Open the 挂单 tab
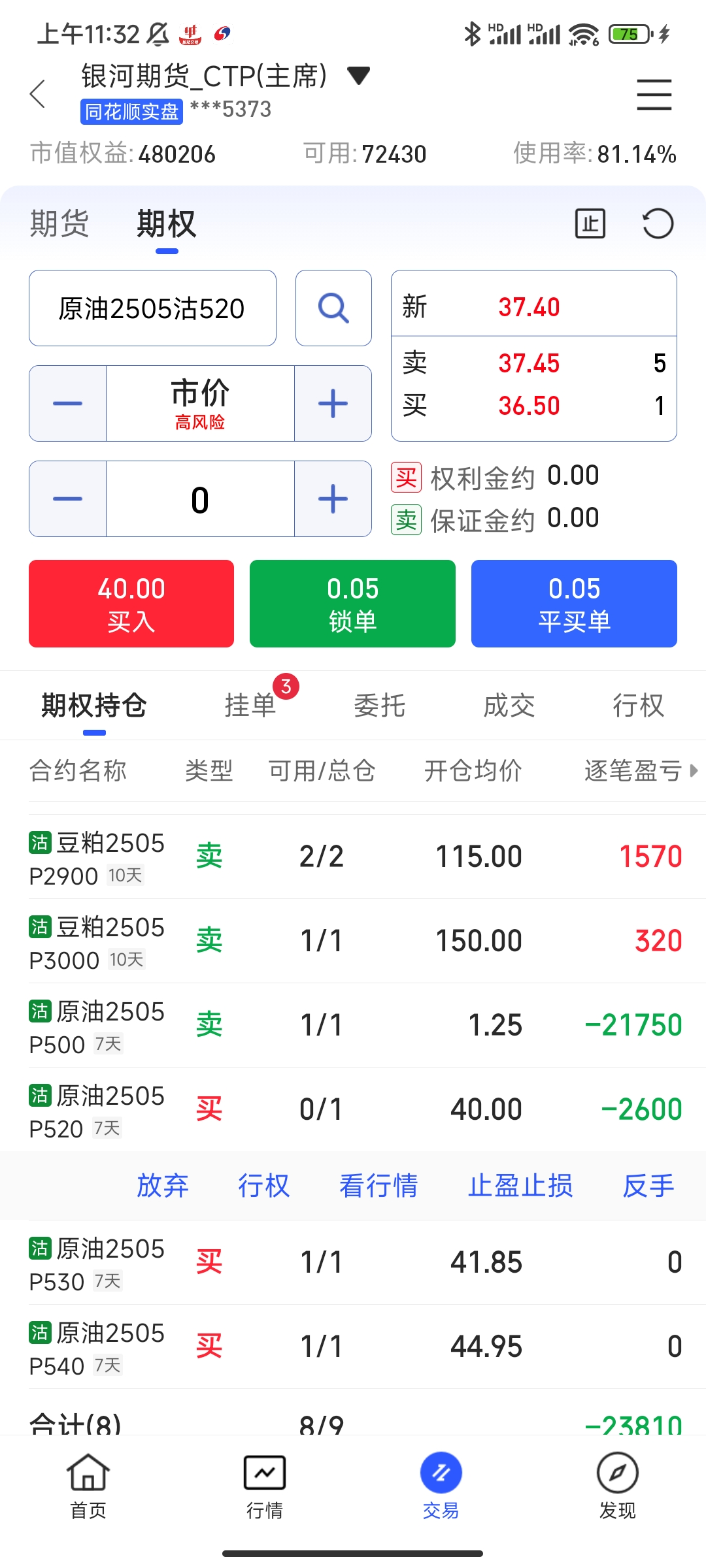The image size is (706, 1568). [250, 706]
